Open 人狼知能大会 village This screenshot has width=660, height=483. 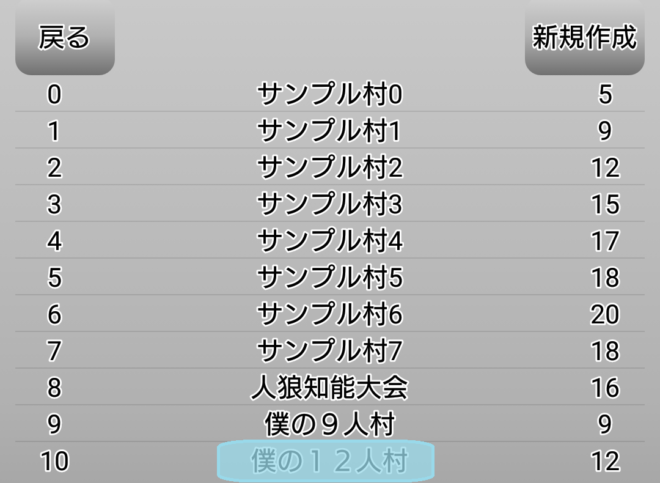click(x=329, y=387)
